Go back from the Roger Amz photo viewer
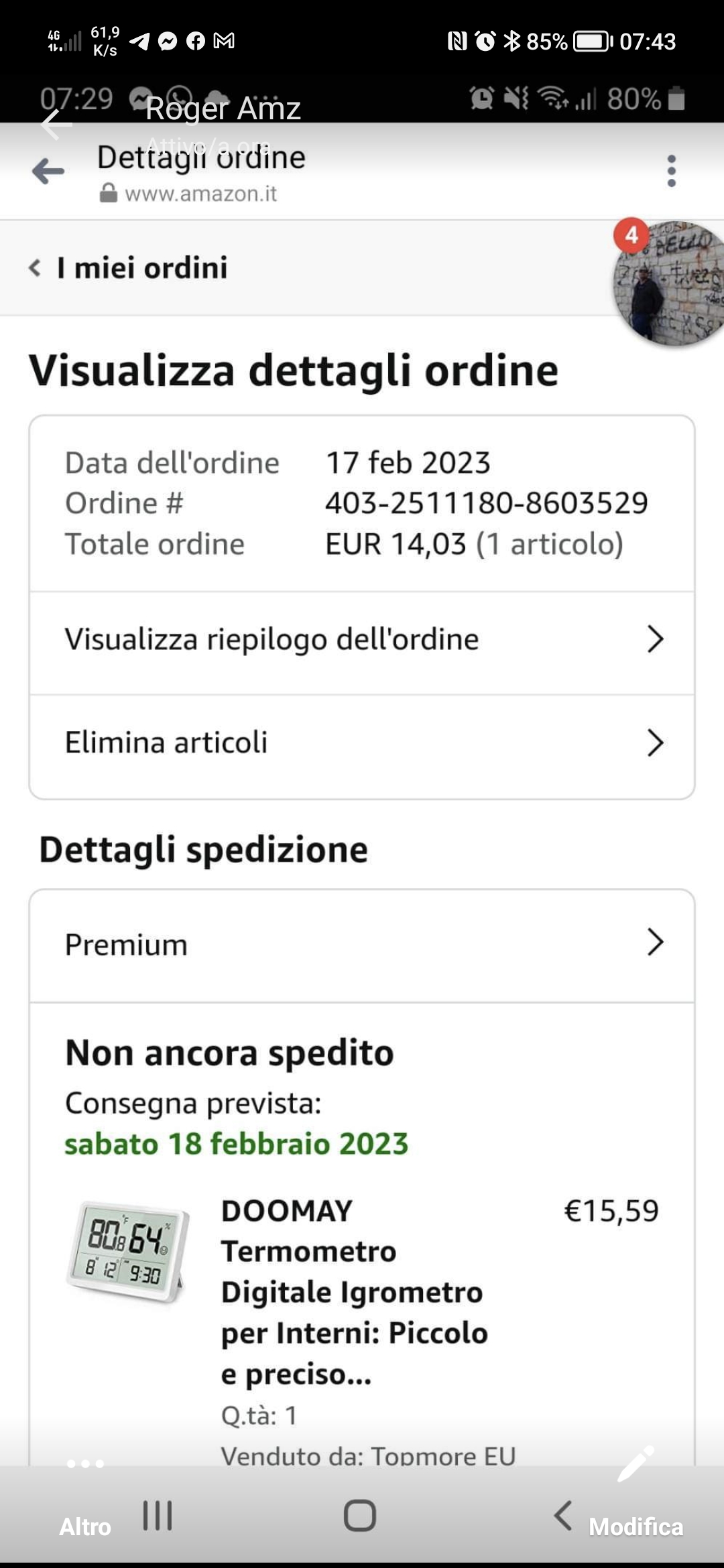This screenshot has width=724, height=1568. (x=56, y=125)
